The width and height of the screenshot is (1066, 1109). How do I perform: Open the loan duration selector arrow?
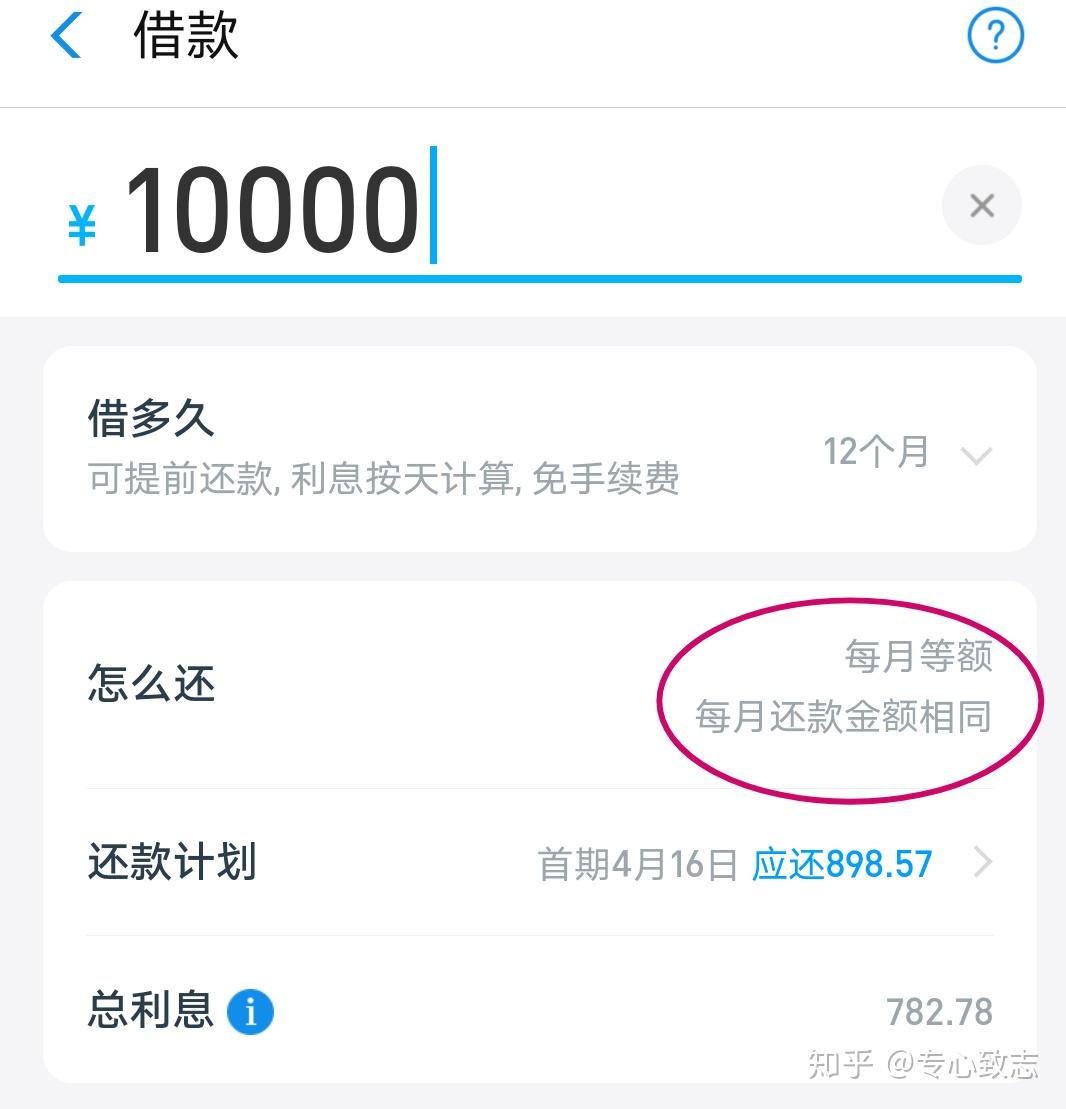point(975,456)
